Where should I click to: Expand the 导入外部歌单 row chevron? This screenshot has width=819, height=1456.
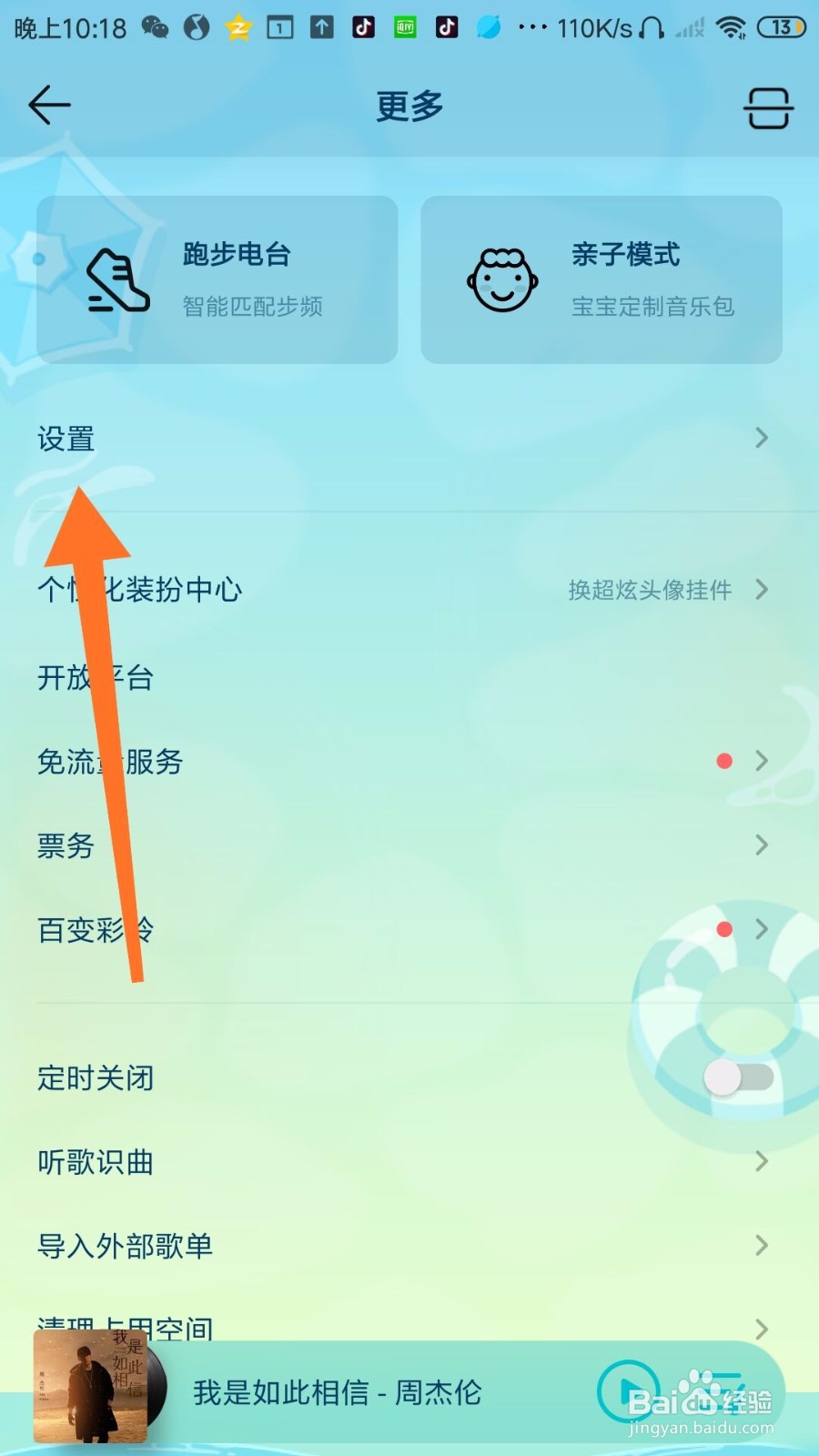coord(762,1246)
